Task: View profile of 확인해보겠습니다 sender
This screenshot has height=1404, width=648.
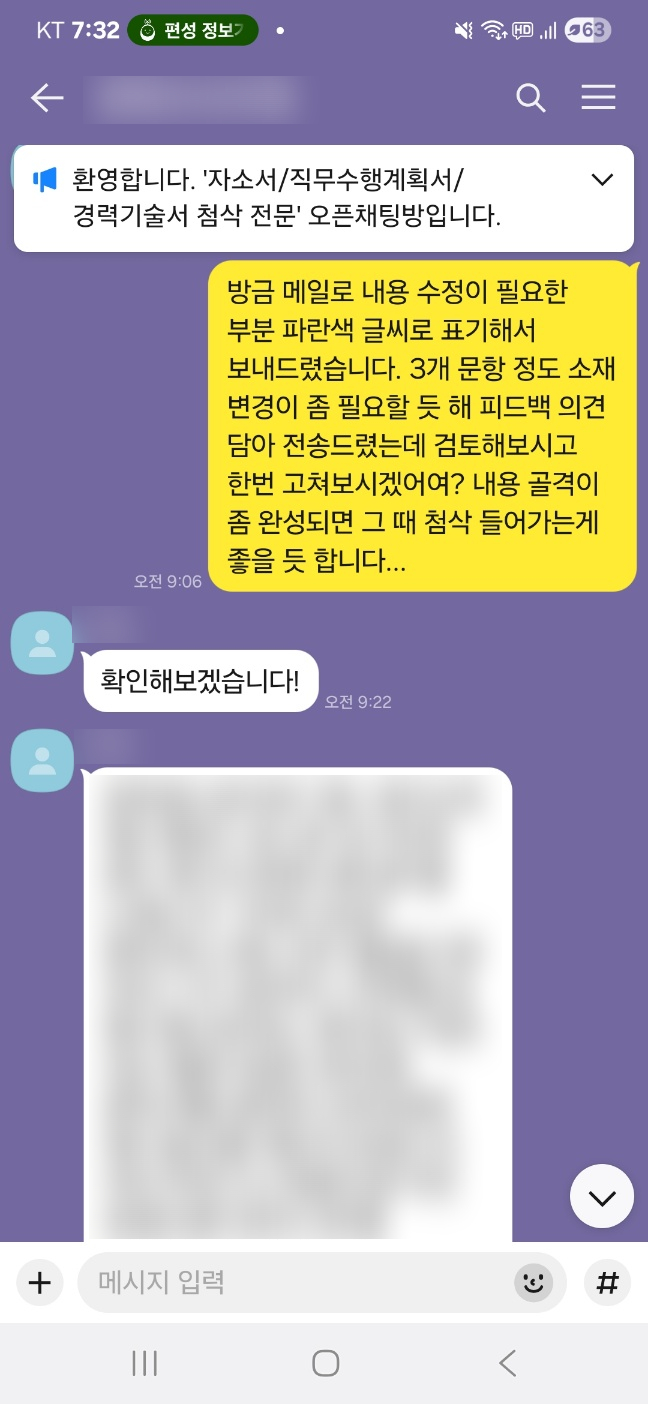Action: [x=42, y=643]
